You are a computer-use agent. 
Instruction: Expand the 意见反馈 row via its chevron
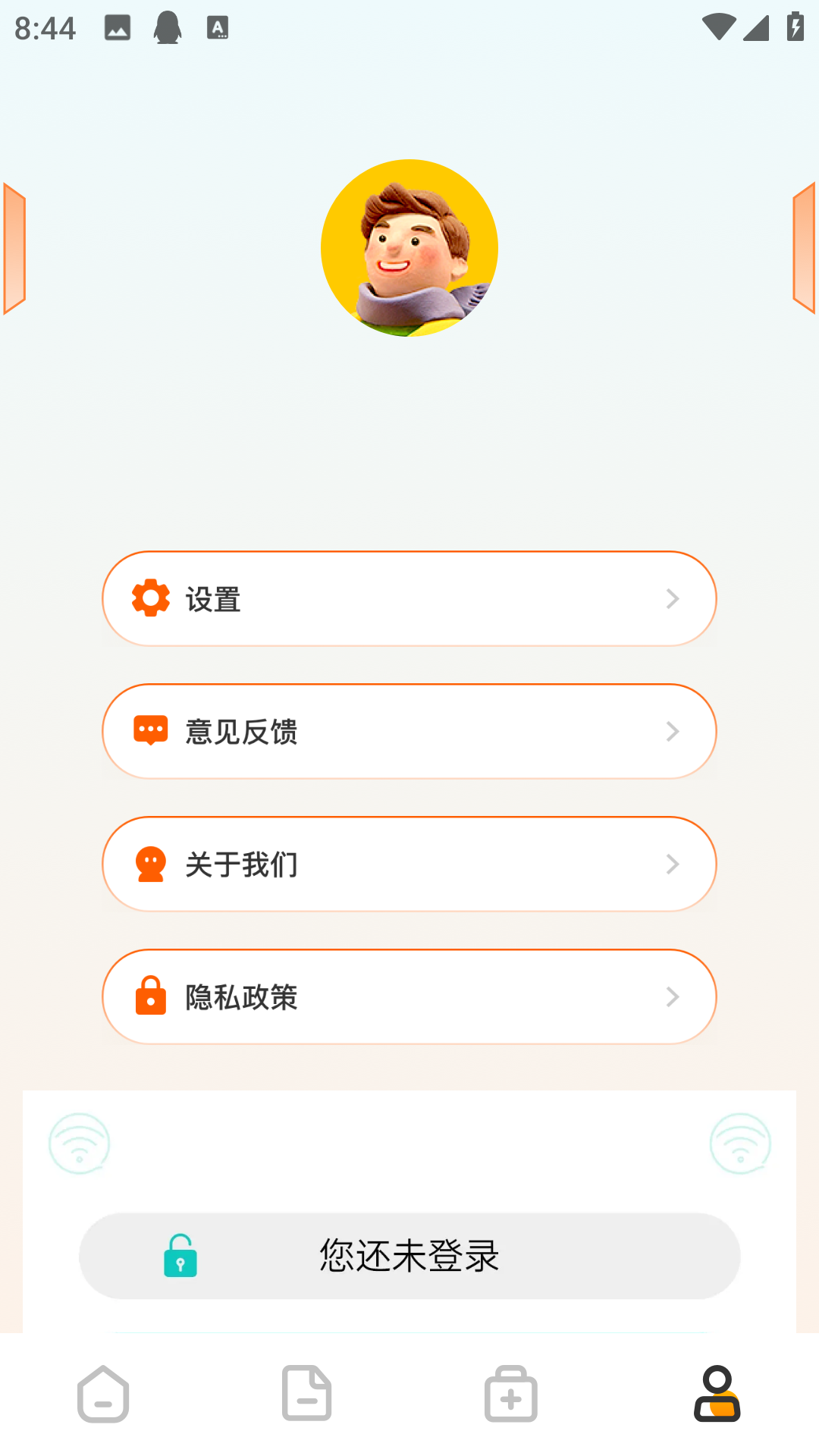click(673, 730)
